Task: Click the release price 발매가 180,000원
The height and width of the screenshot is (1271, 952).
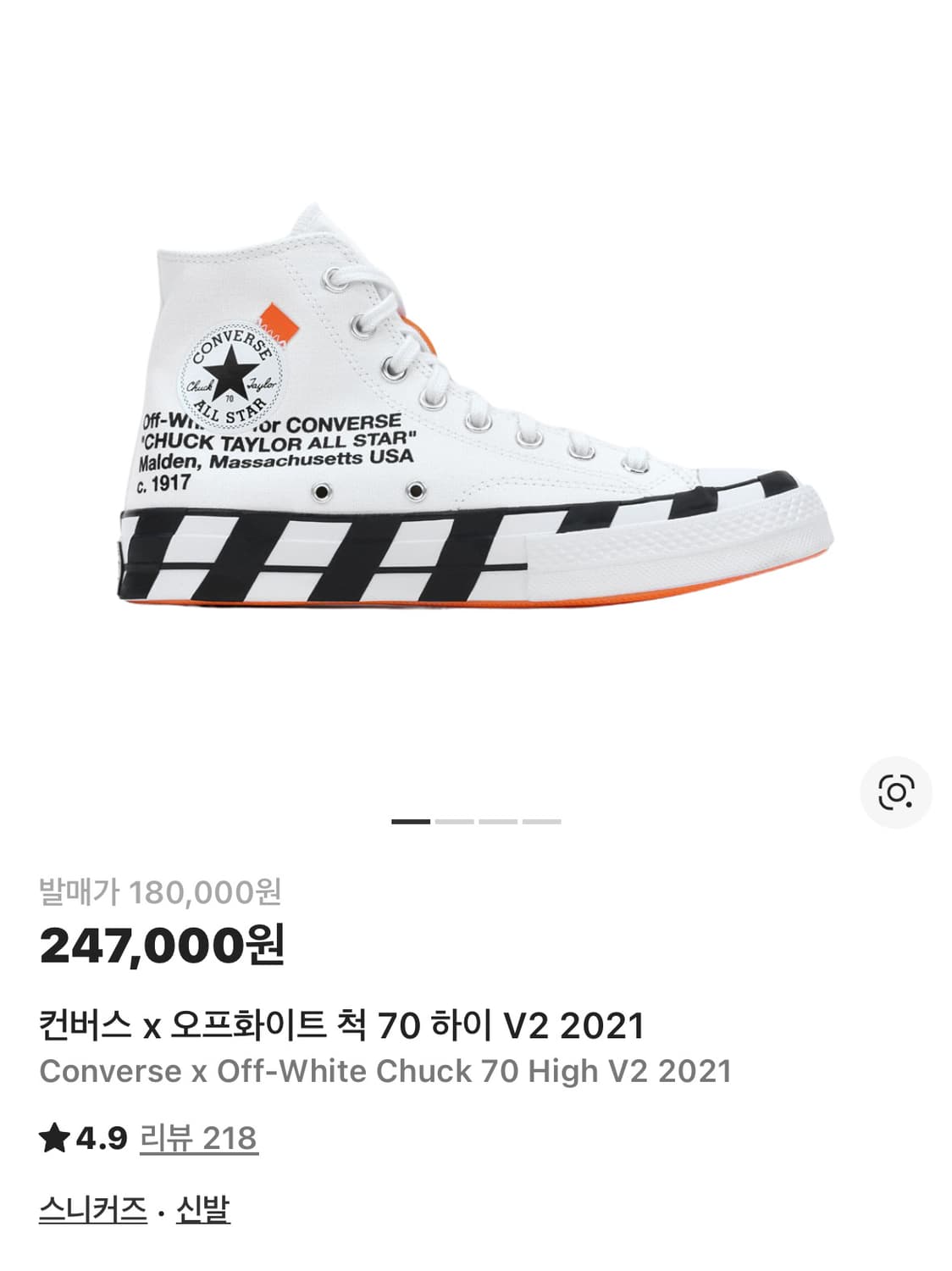Action: pyautogui.click(x=161, y=890)
